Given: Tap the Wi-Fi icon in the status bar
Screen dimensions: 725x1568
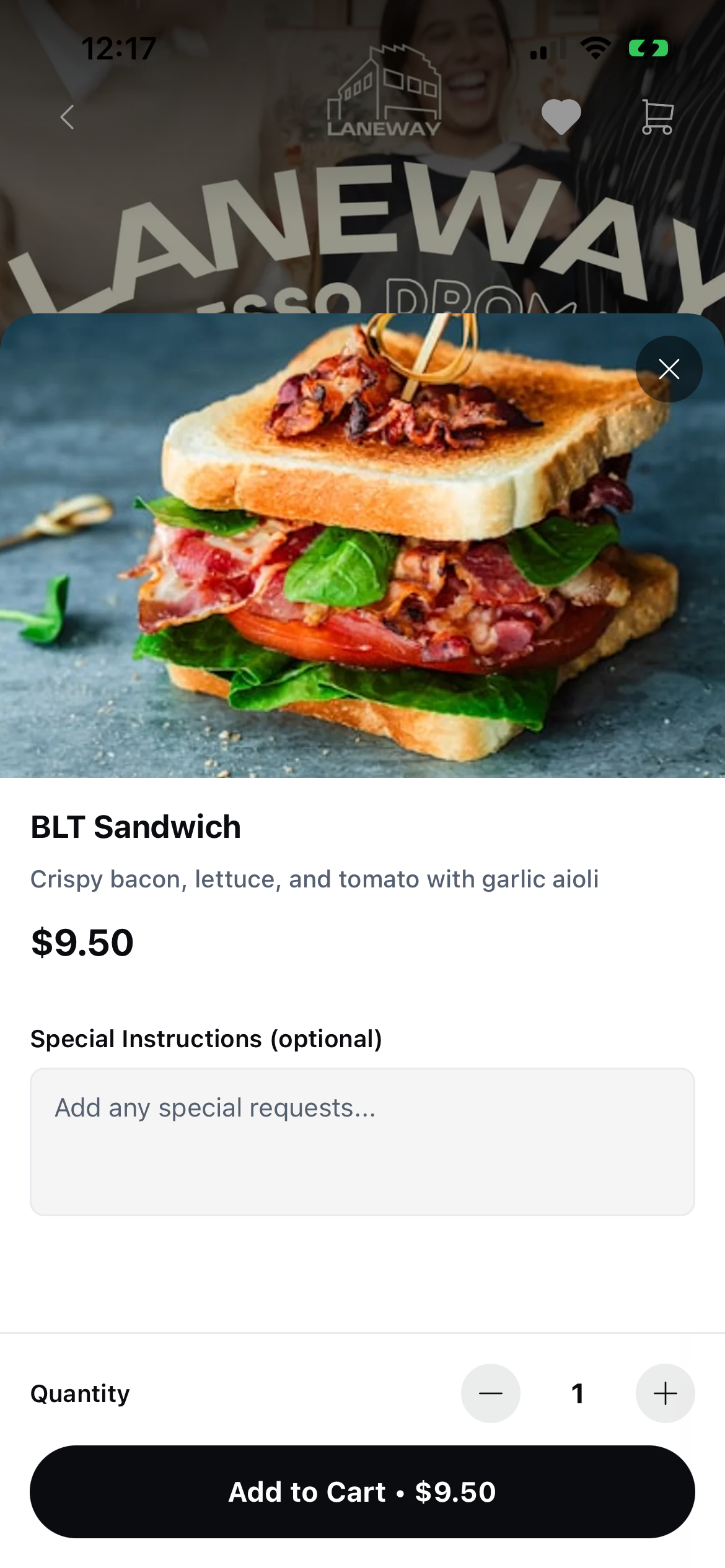Looking at the screenshot, I should click(x=595, y=48).
